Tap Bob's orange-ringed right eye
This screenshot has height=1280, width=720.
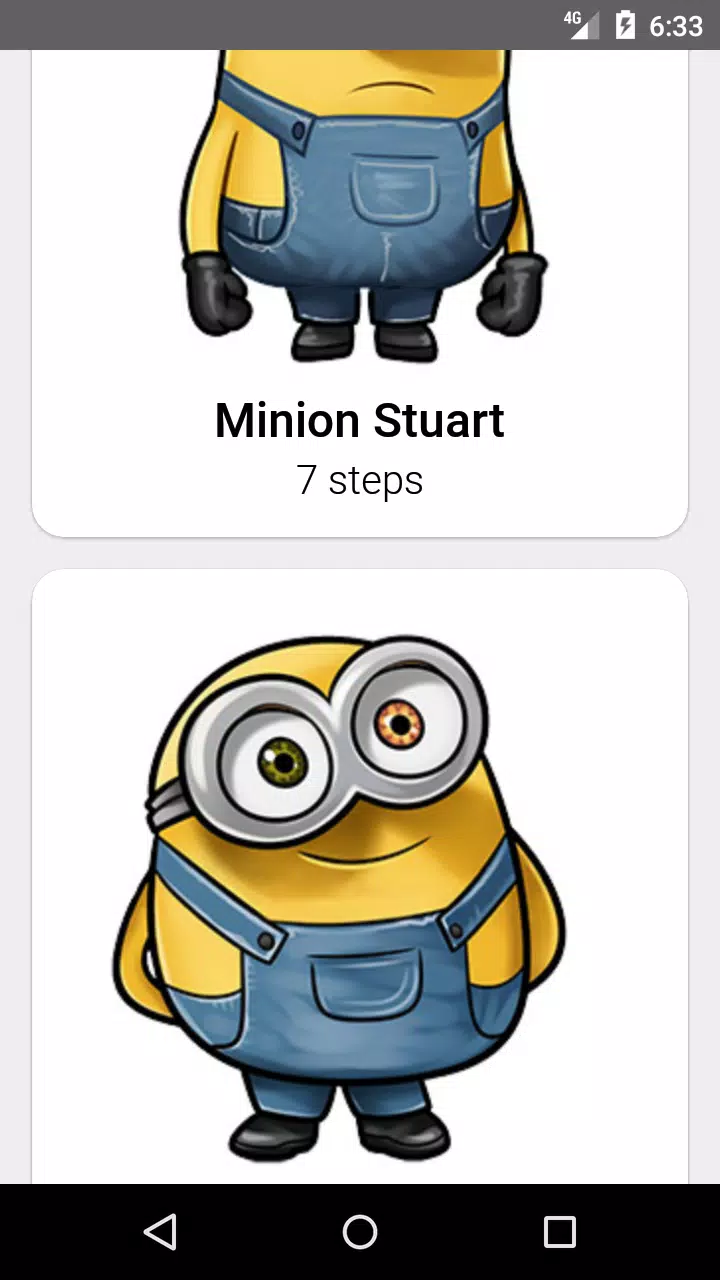(x=400, y=722)
